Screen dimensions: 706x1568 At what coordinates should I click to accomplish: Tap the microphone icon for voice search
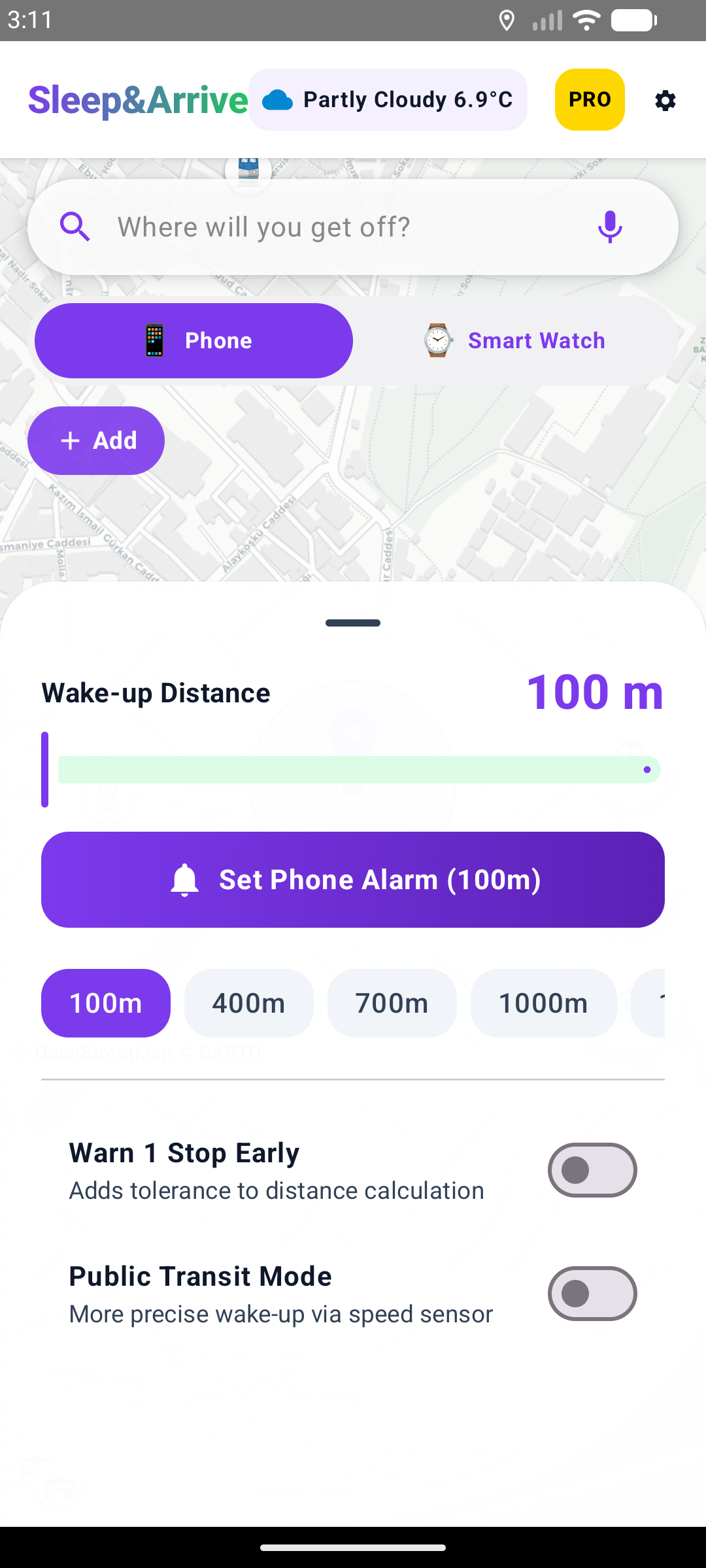coord(610,226)
